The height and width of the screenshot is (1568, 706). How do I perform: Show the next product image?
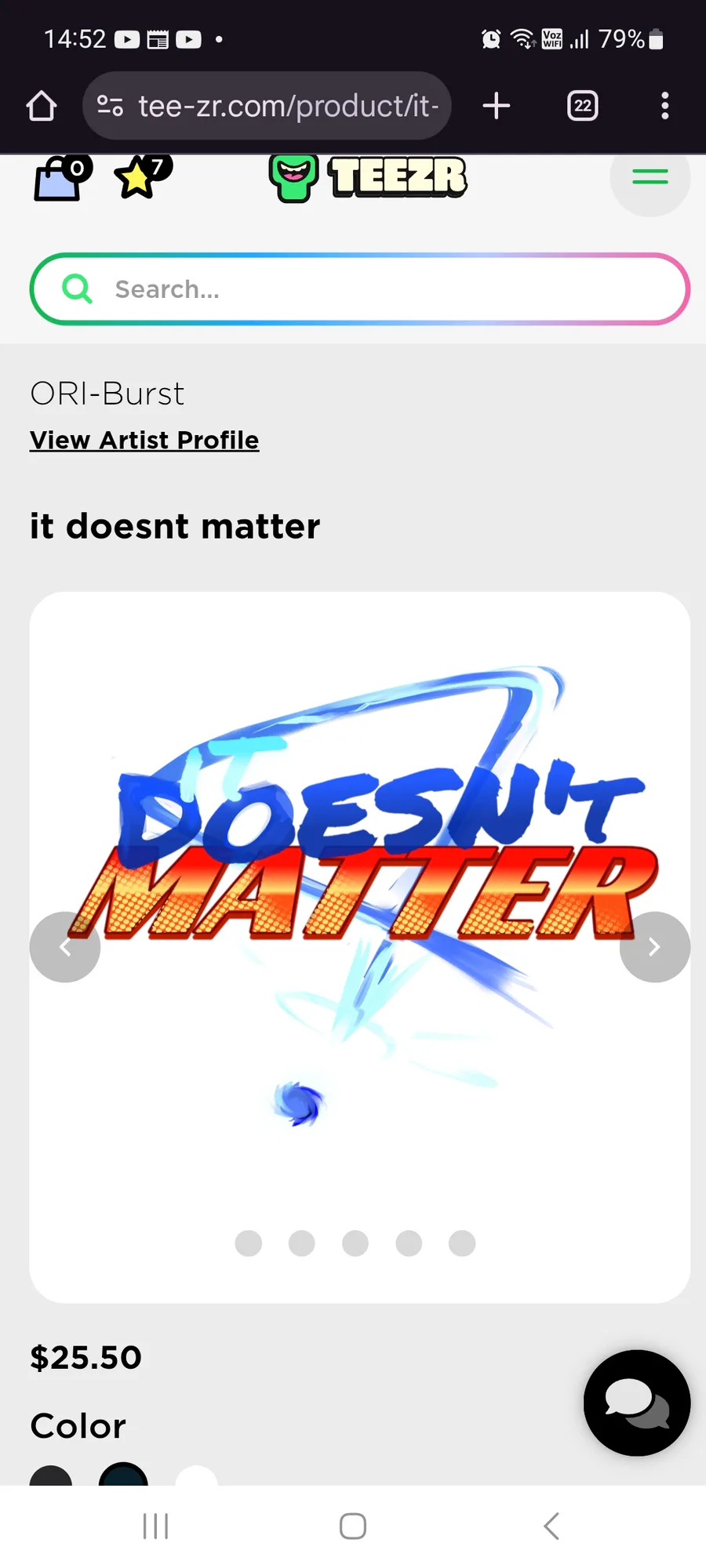[654, 947]
